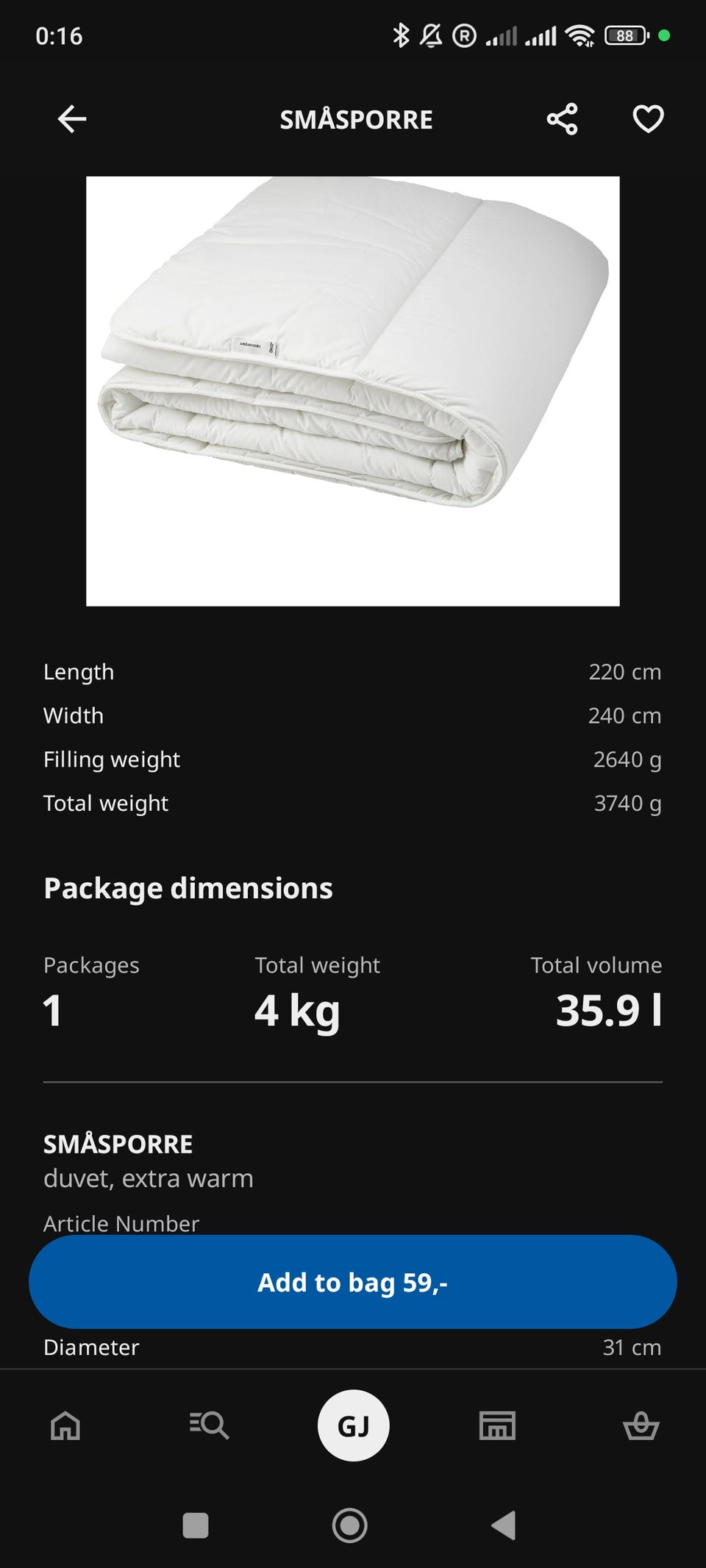Open the shopping basket tab
The width and height of the screenshot is (706, 1568).
[641, 1426]
